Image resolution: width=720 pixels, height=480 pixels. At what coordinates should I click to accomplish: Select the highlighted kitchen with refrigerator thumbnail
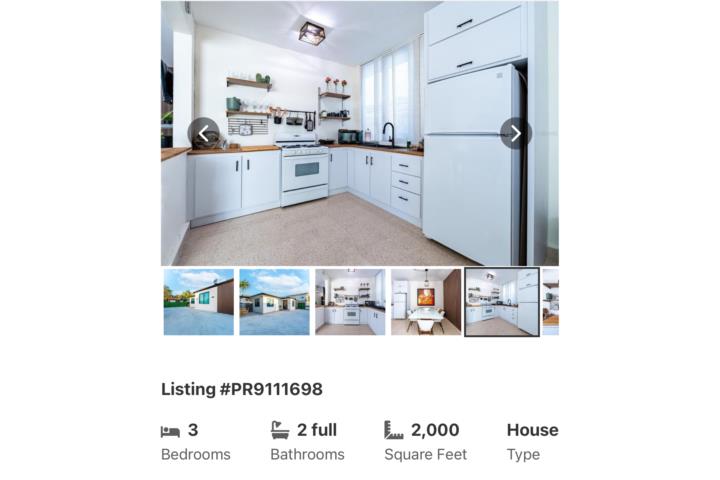click(x=502, y=301)
